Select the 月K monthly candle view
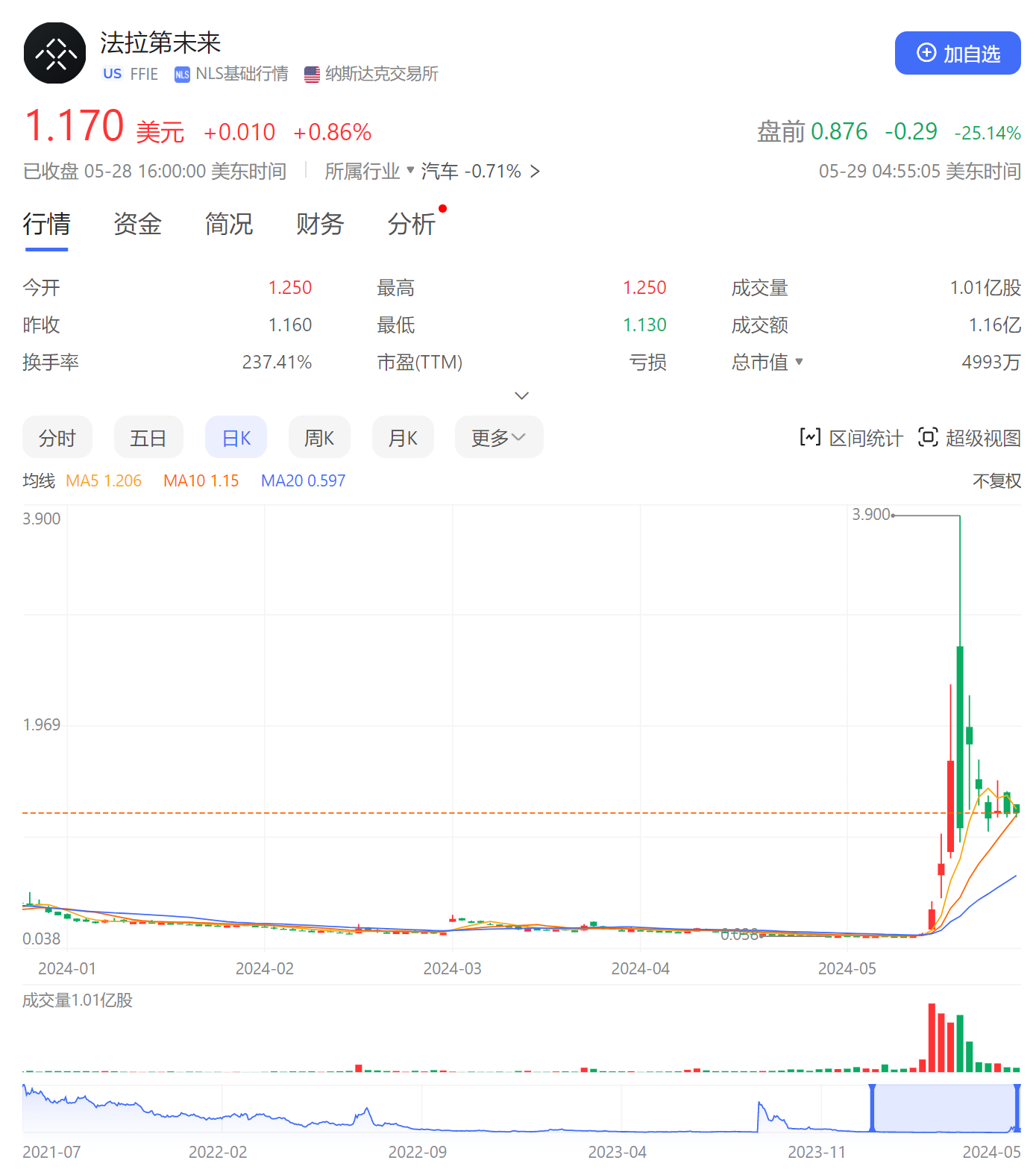Image resolution: width=1036 pixels, height=1172 pixels. point(403,437)
